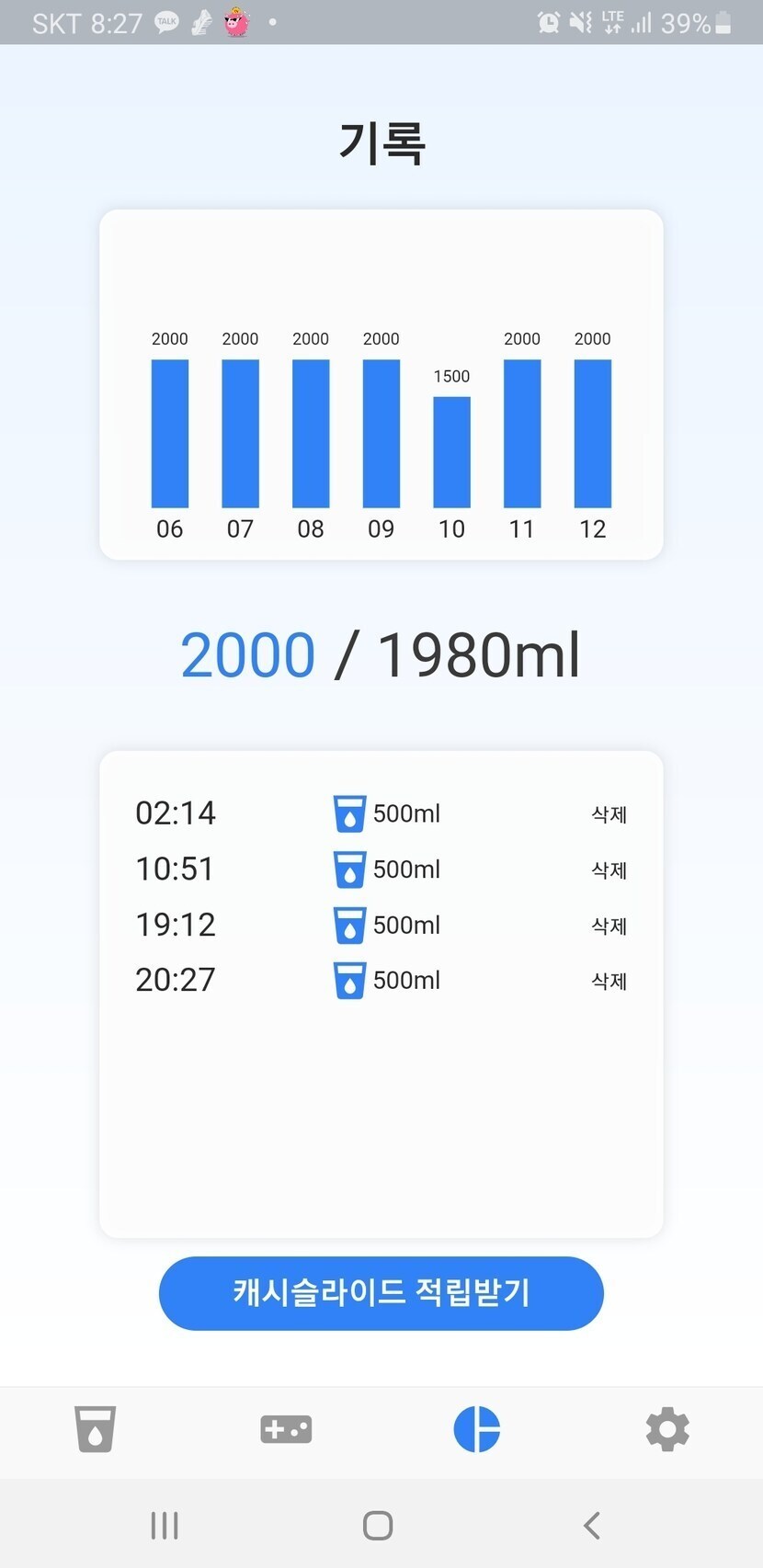The image size is (763, 1568).
Task: Delete the 10:51 water record
Action: tap(609, 869)
